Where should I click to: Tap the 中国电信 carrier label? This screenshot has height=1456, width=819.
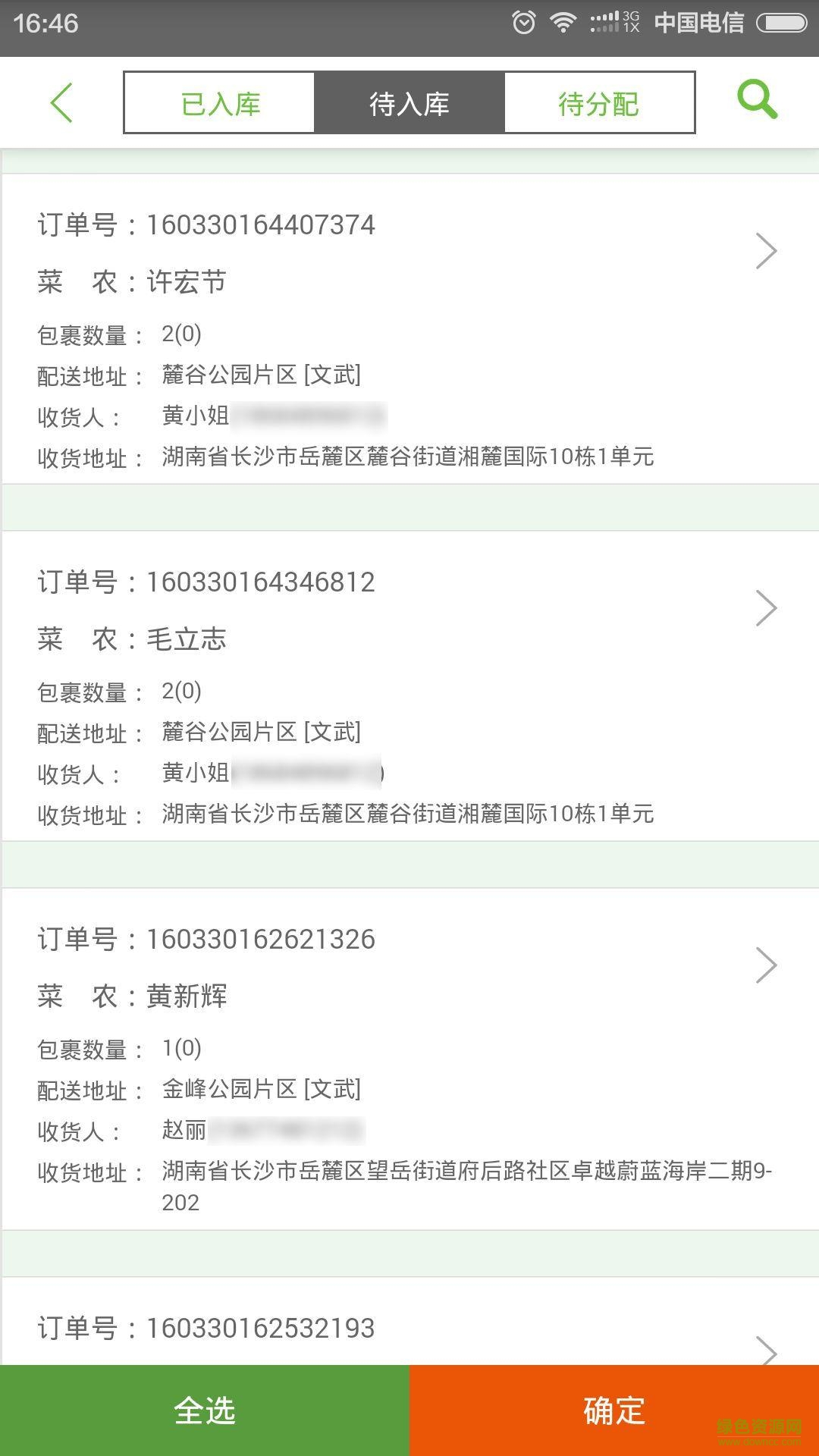[x=699, y=23]
